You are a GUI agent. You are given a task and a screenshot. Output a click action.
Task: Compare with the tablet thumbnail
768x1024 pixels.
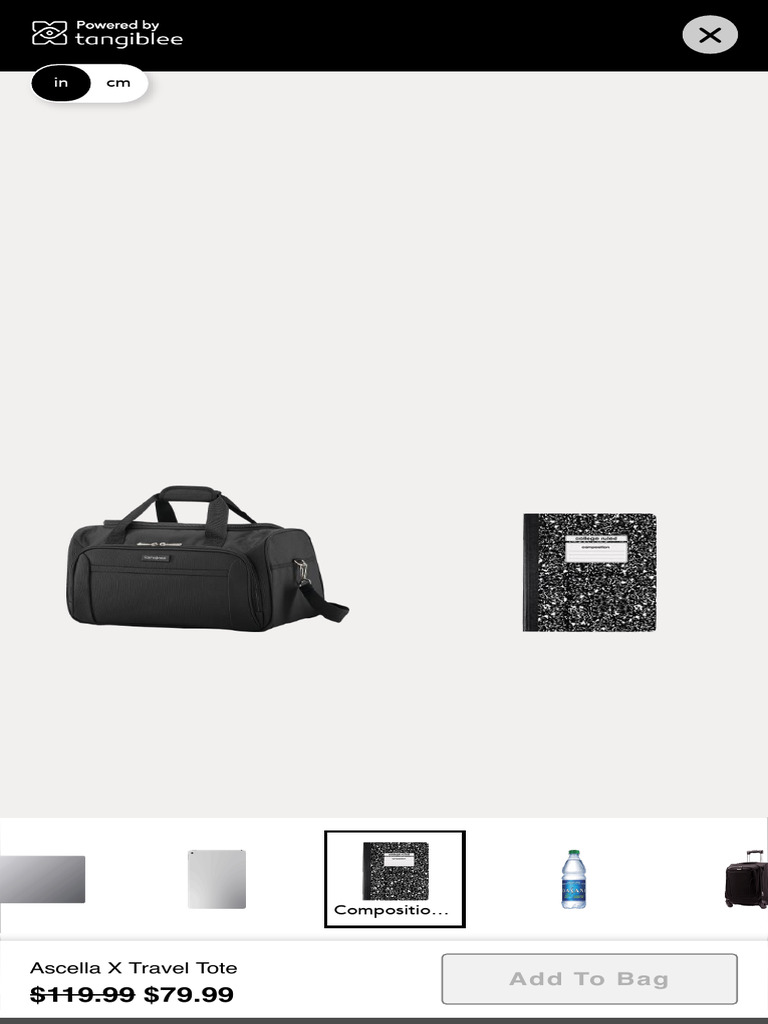coord(217,879)
